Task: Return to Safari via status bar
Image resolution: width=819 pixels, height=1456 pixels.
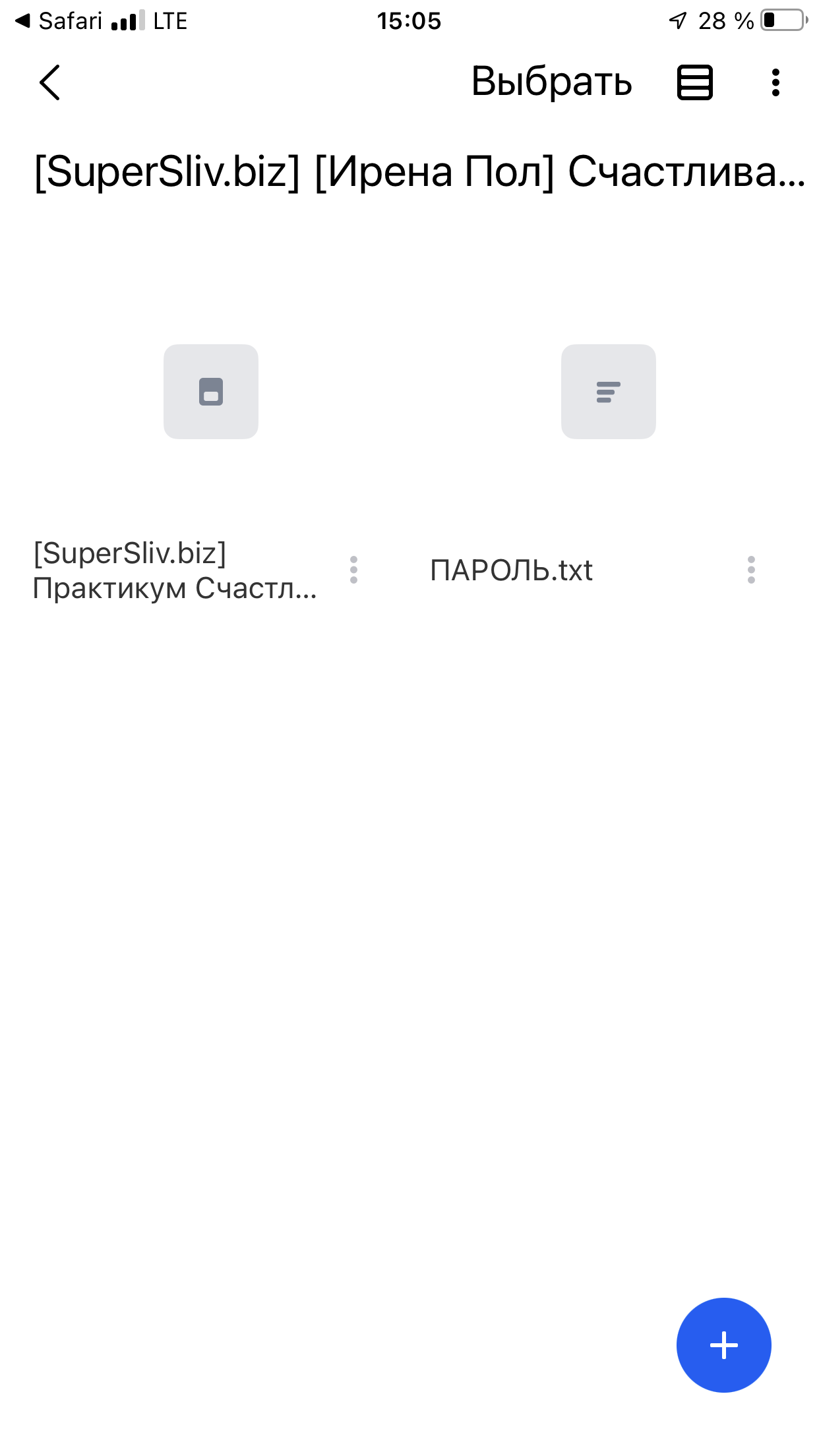Action: click(59, 21)
